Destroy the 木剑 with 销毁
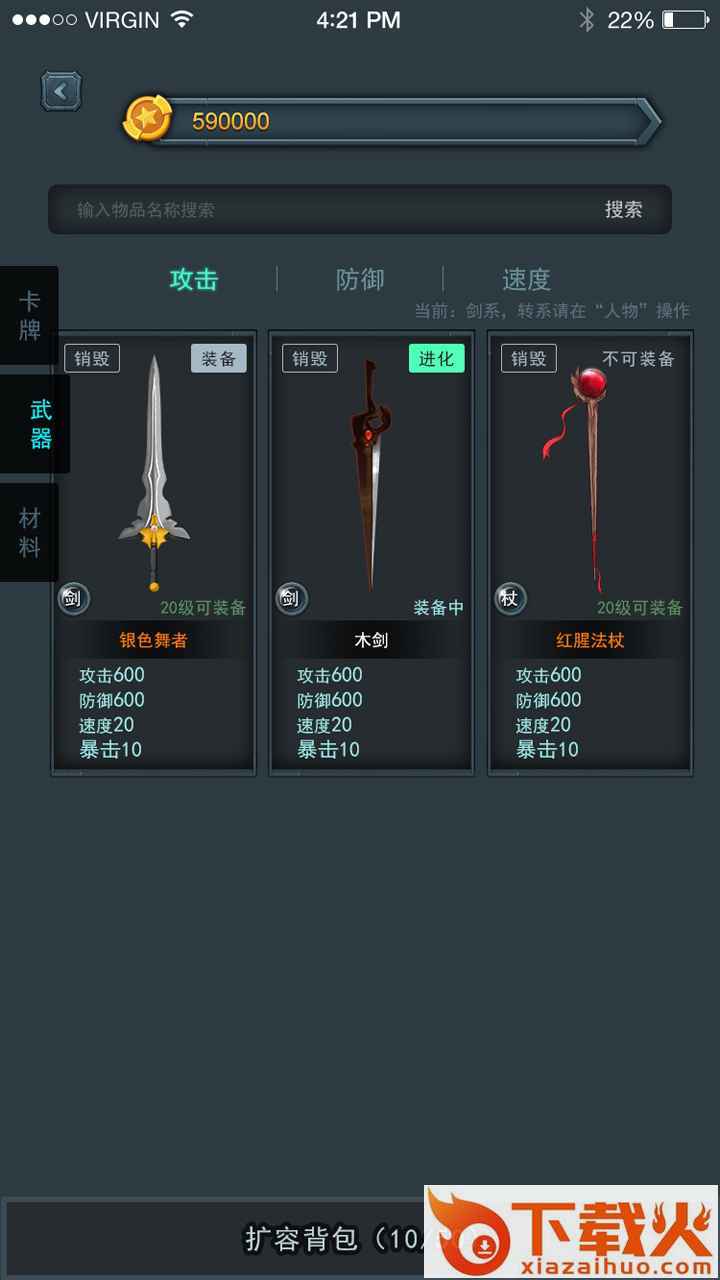The width and height of the screenshot is (720, 1280). 310,359
